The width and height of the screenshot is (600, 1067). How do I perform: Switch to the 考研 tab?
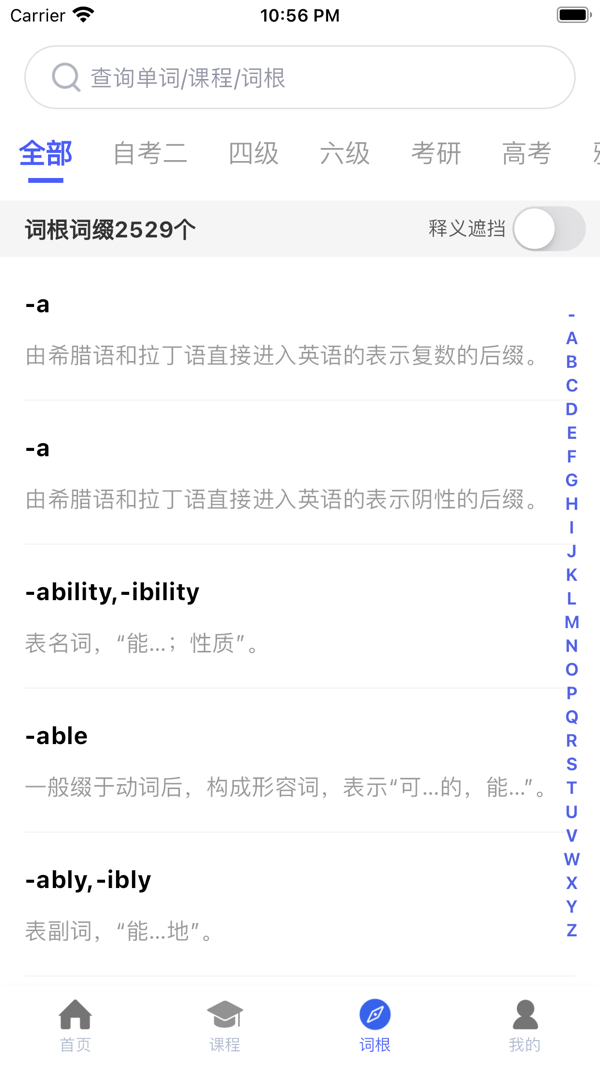(436, 153)
